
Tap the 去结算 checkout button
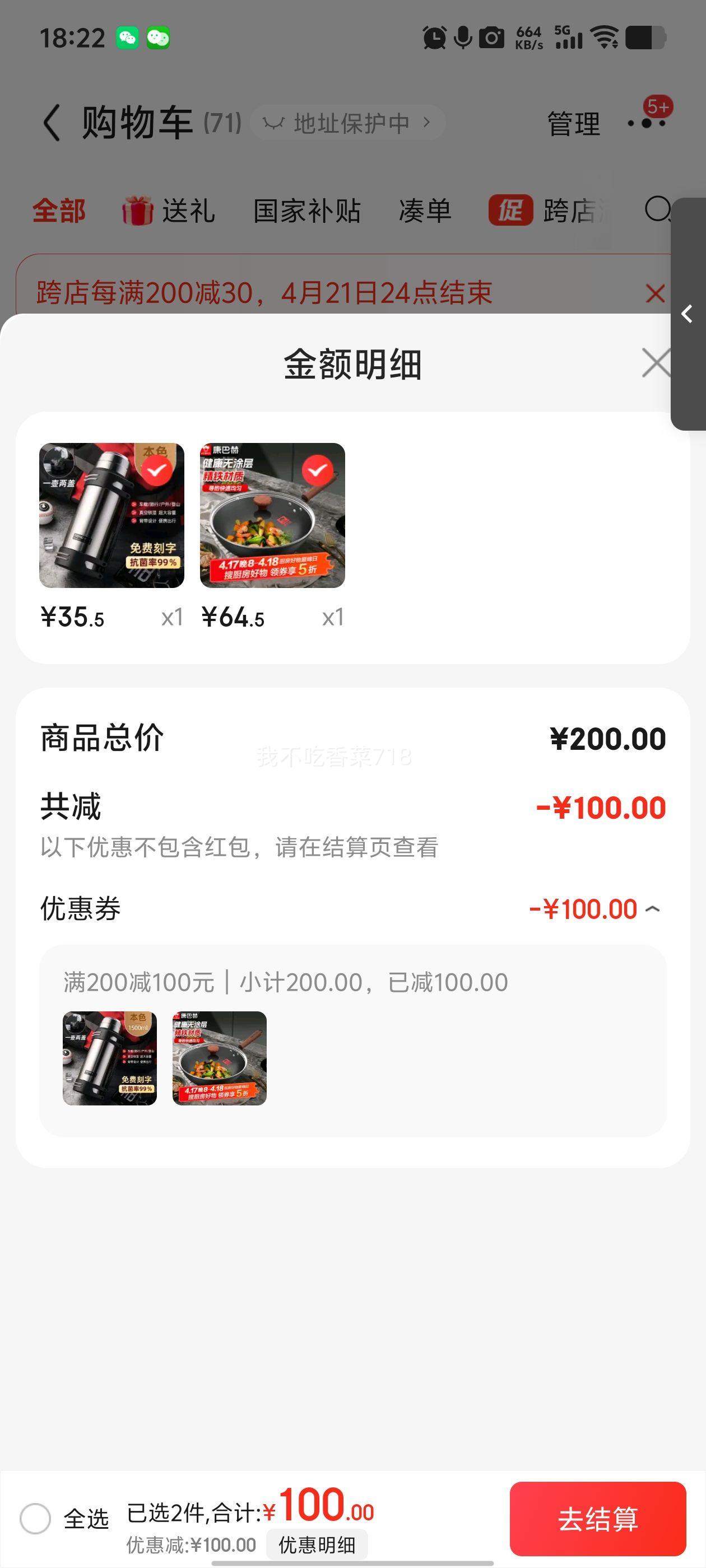coord(599,1520)
